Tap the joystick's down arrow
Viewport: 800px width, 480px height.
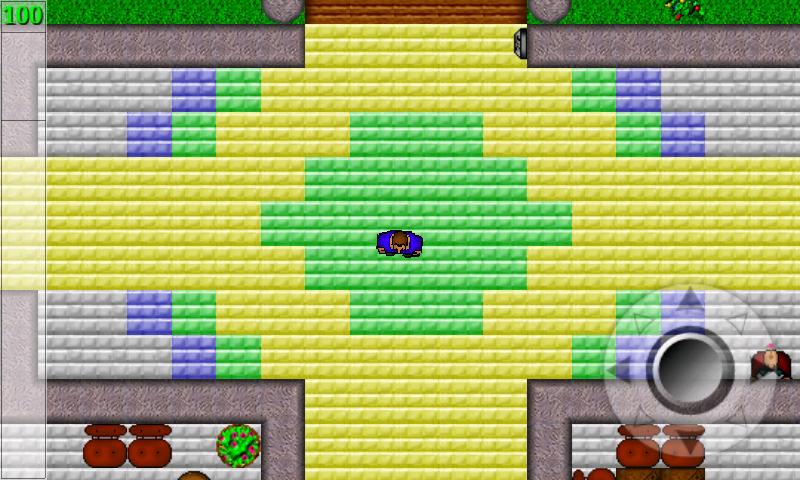click(x=689, y=443)
